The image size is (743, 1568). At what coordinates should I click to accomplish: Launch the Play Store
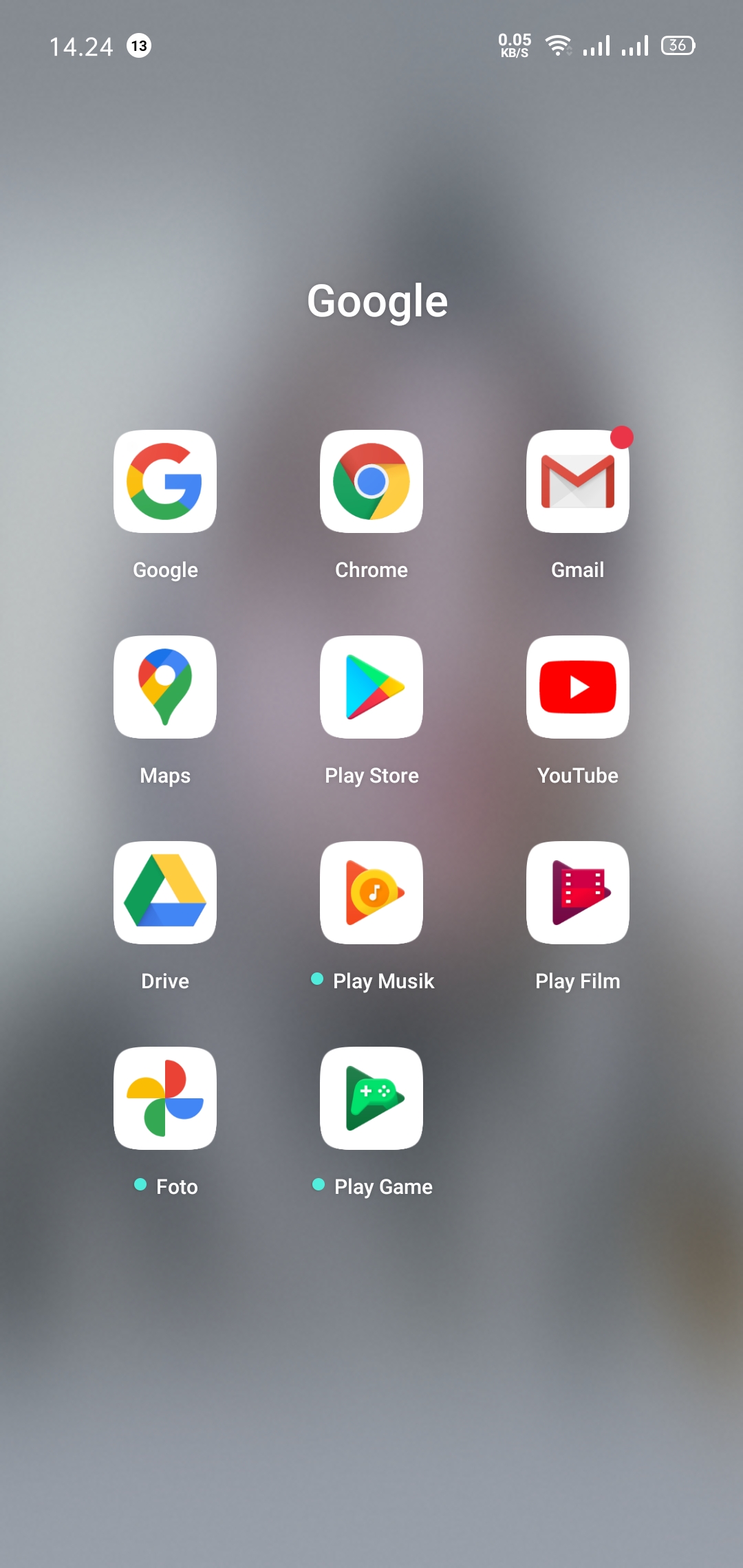[x=371, y=687]
